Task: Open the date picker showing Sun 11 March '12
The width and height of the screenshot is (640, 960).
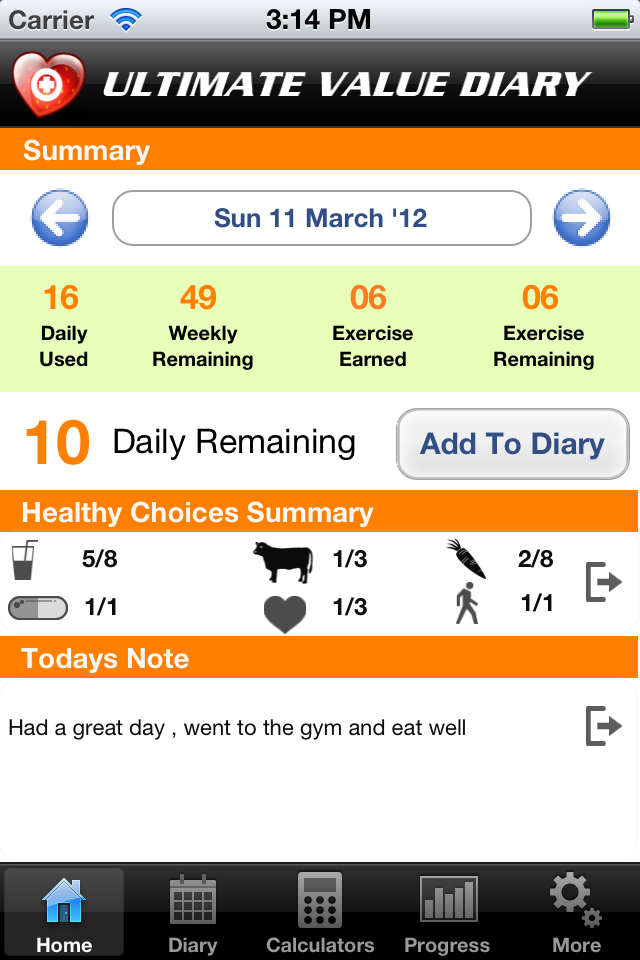Action: pos(321,218)
